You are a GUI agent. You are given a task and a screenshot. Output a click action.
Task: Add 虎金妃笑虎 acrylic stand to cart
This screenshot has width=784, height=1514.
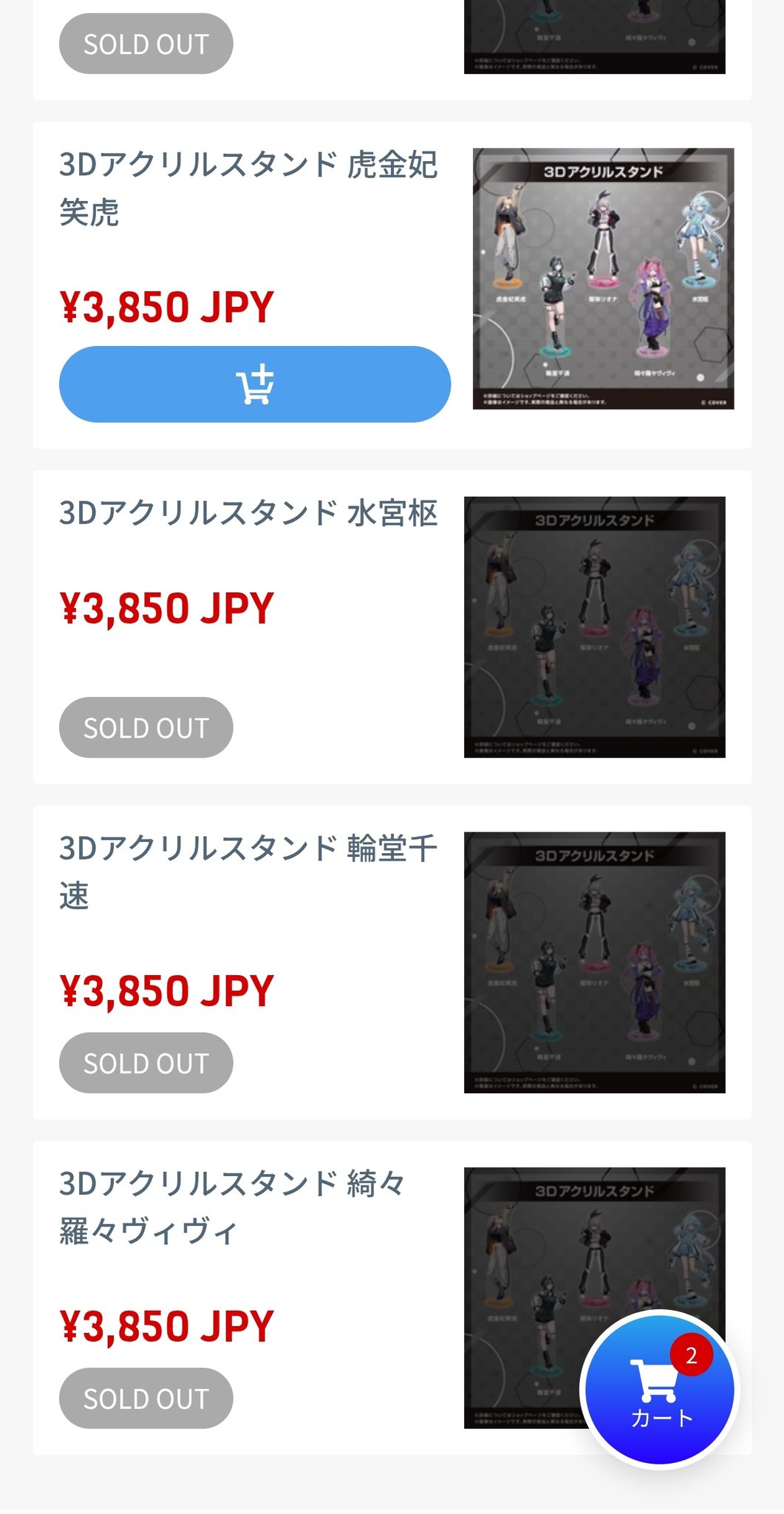pos(254,384)
